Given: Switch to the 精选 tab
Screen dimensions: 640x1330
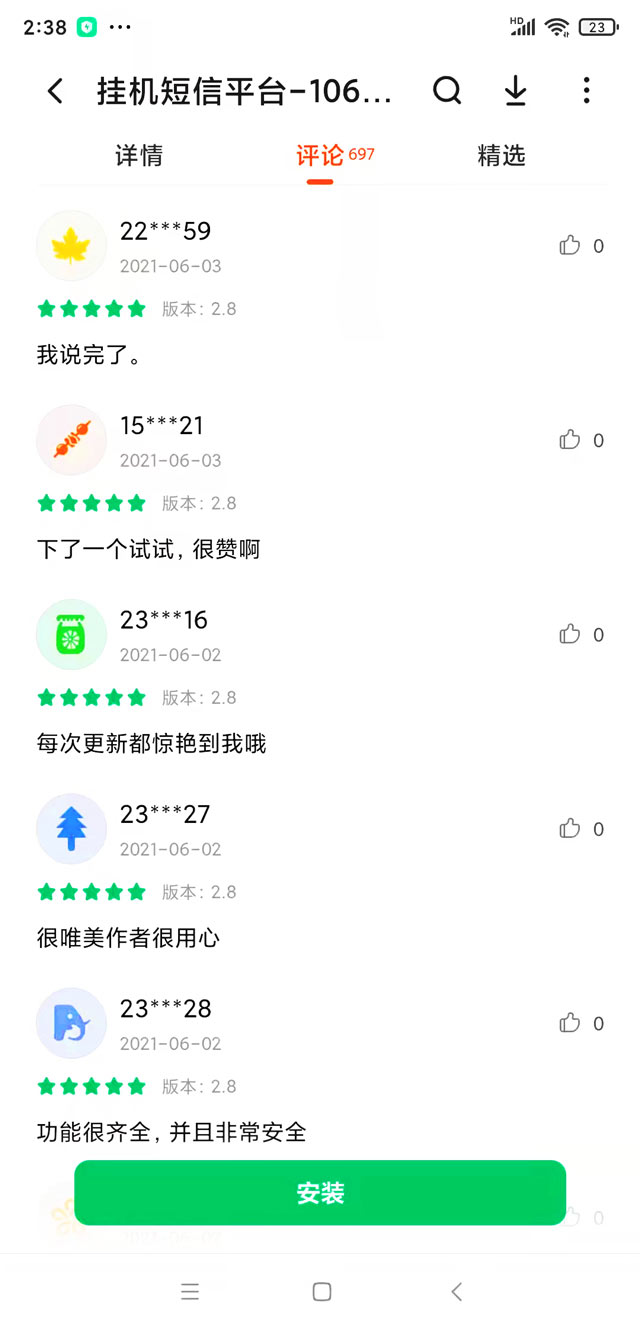Looking at the screenshot, I should (x=501, y=156).
